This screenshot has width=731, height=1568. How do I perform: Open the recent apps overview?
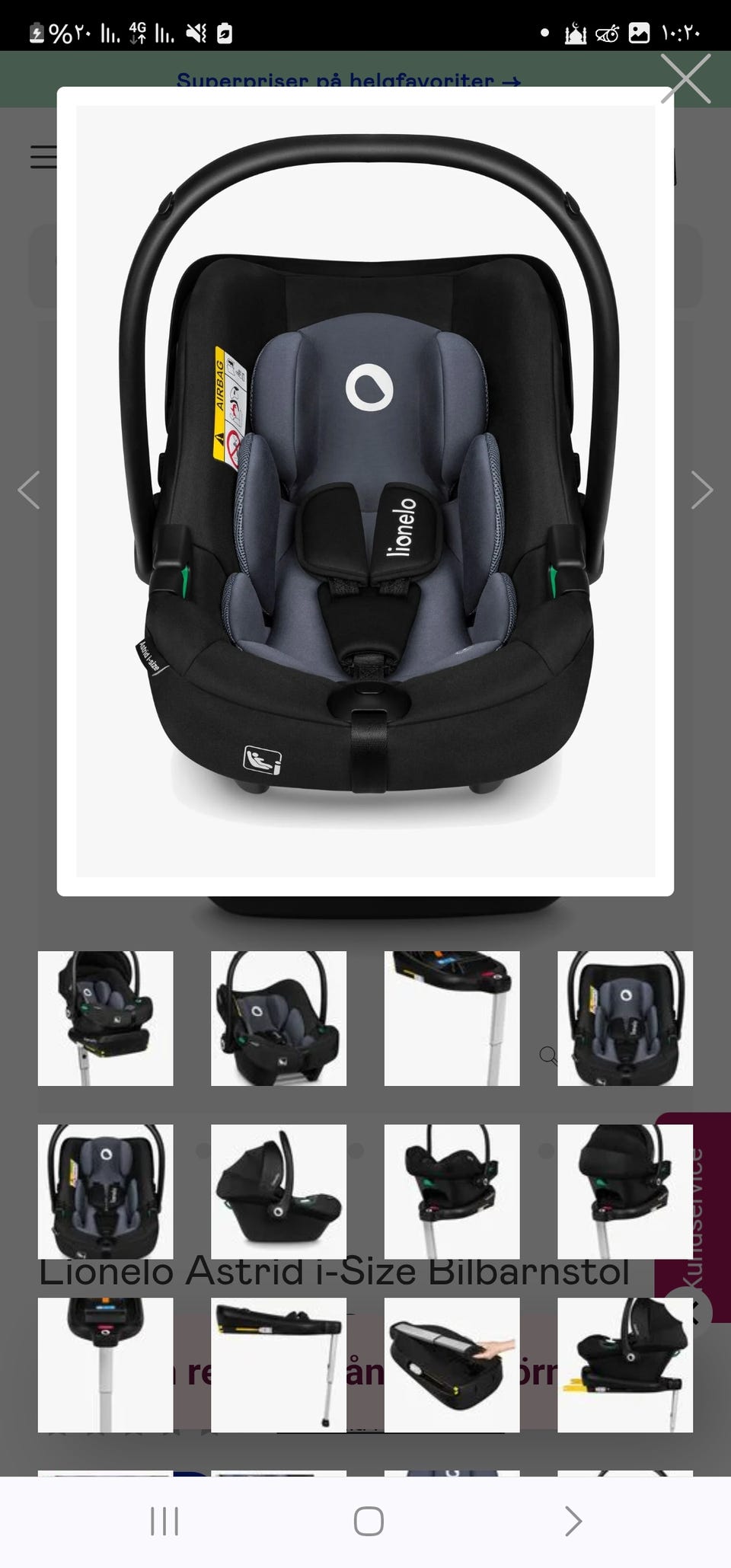(164, 1521)
